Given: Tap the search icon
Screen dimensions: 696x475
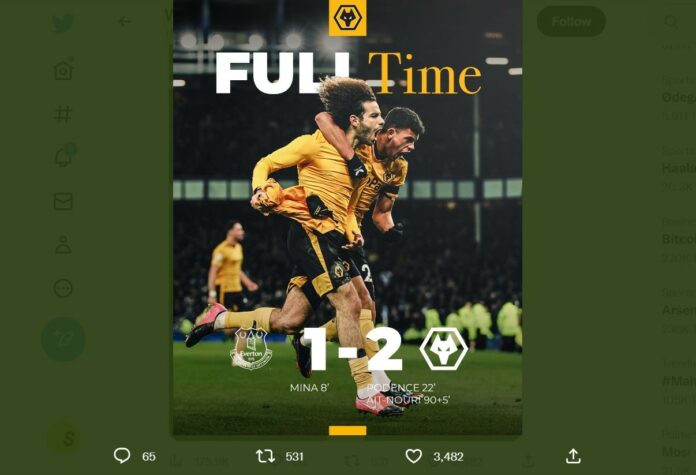Looking at the screenshot, I should 672,21.
